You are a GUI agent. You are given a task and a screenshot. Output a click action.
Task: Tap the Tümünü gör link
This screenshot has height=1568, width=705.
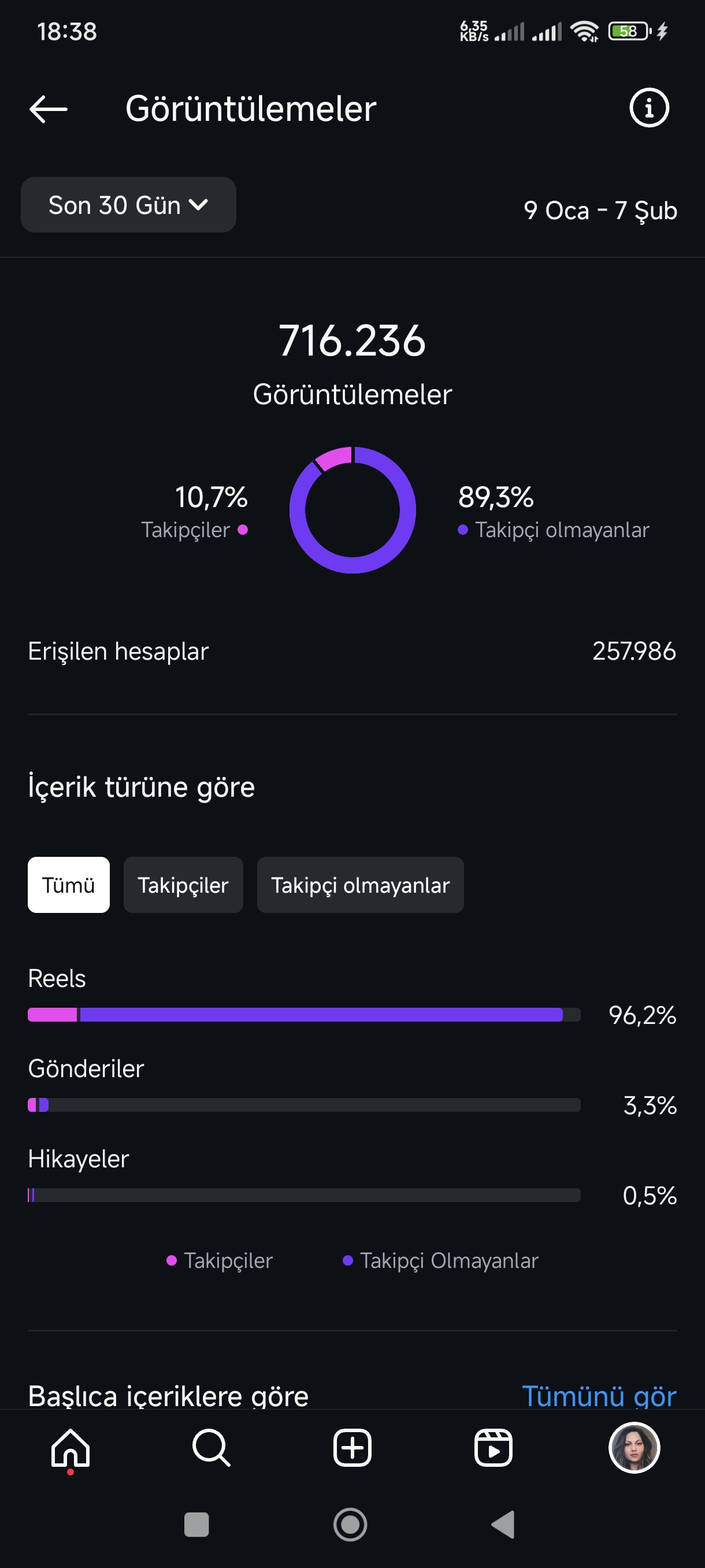coord(599,1395)
